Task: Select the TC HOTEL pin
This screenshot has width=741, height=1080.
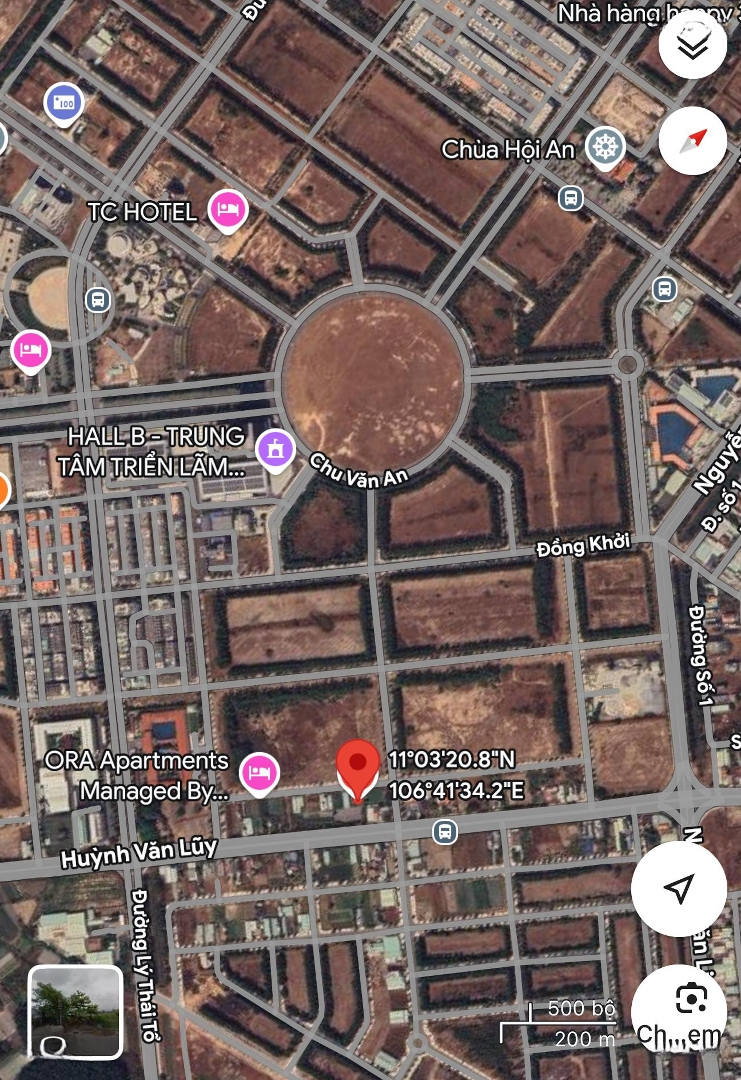Action: point(229,210)
